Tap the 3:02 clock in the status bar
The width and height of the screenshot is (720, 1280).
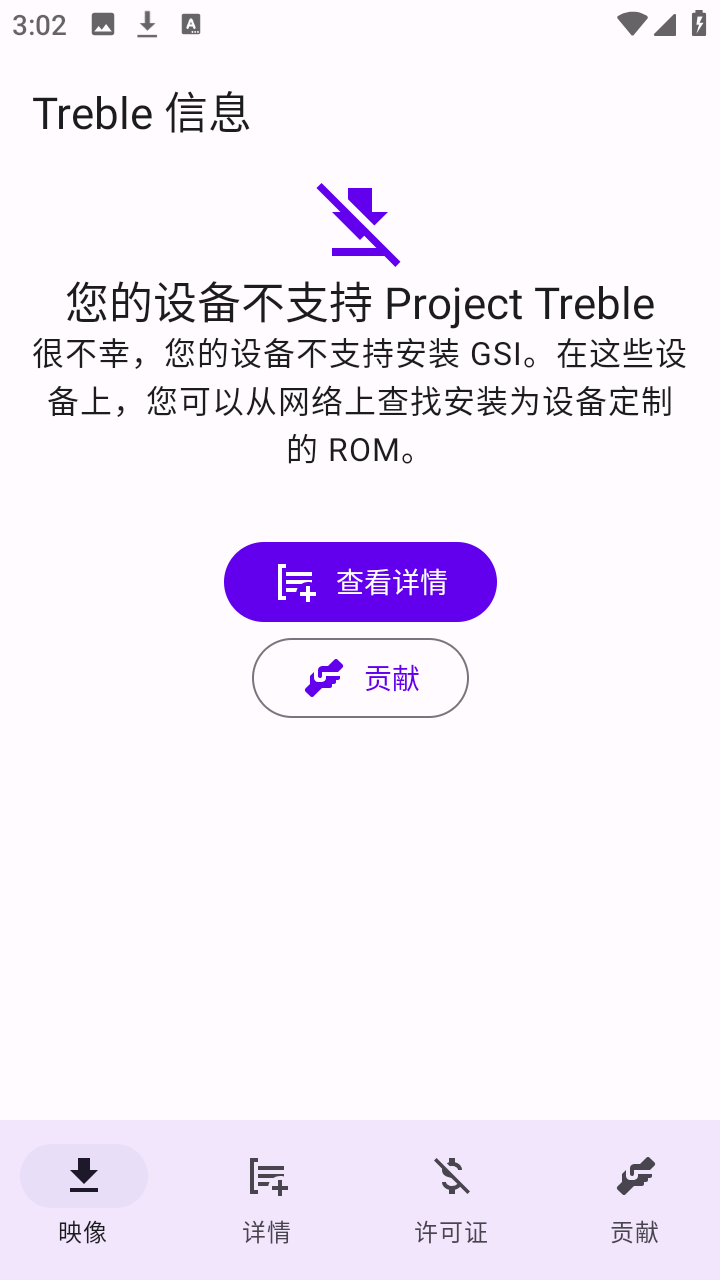click(x=40, y=25)
